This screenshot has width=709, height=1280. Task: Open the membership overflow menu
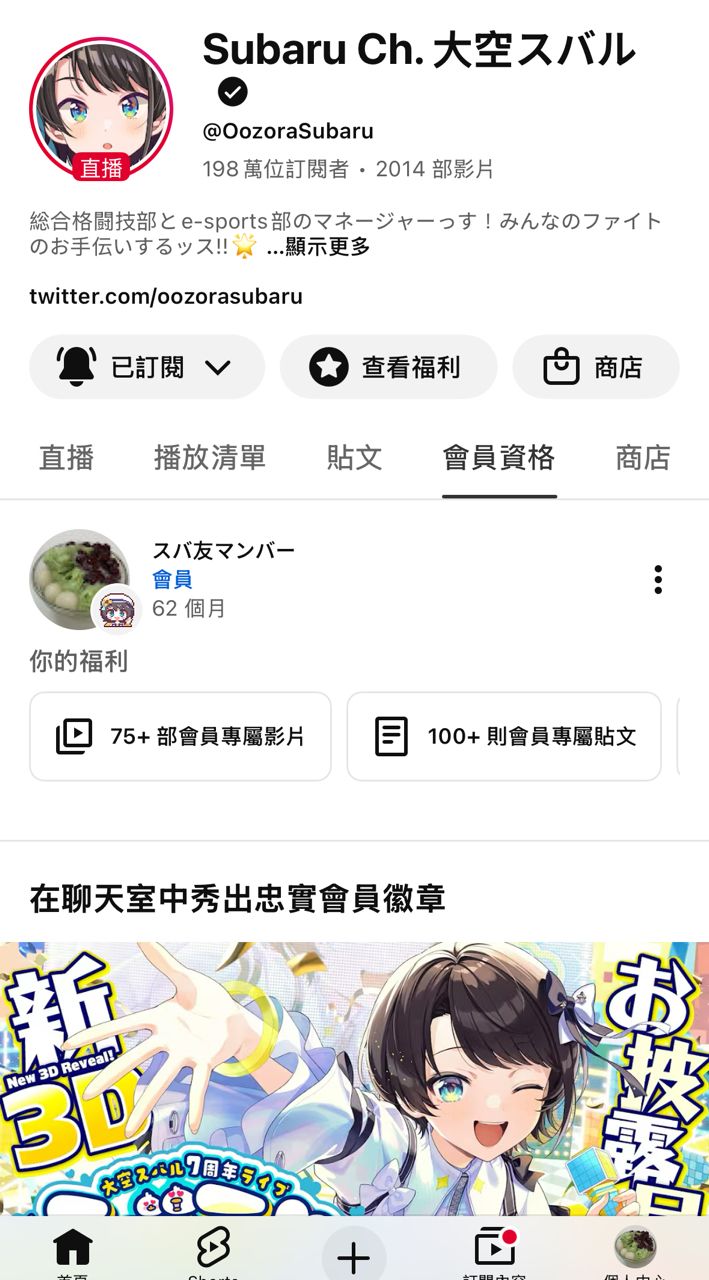tap(657, 580)
